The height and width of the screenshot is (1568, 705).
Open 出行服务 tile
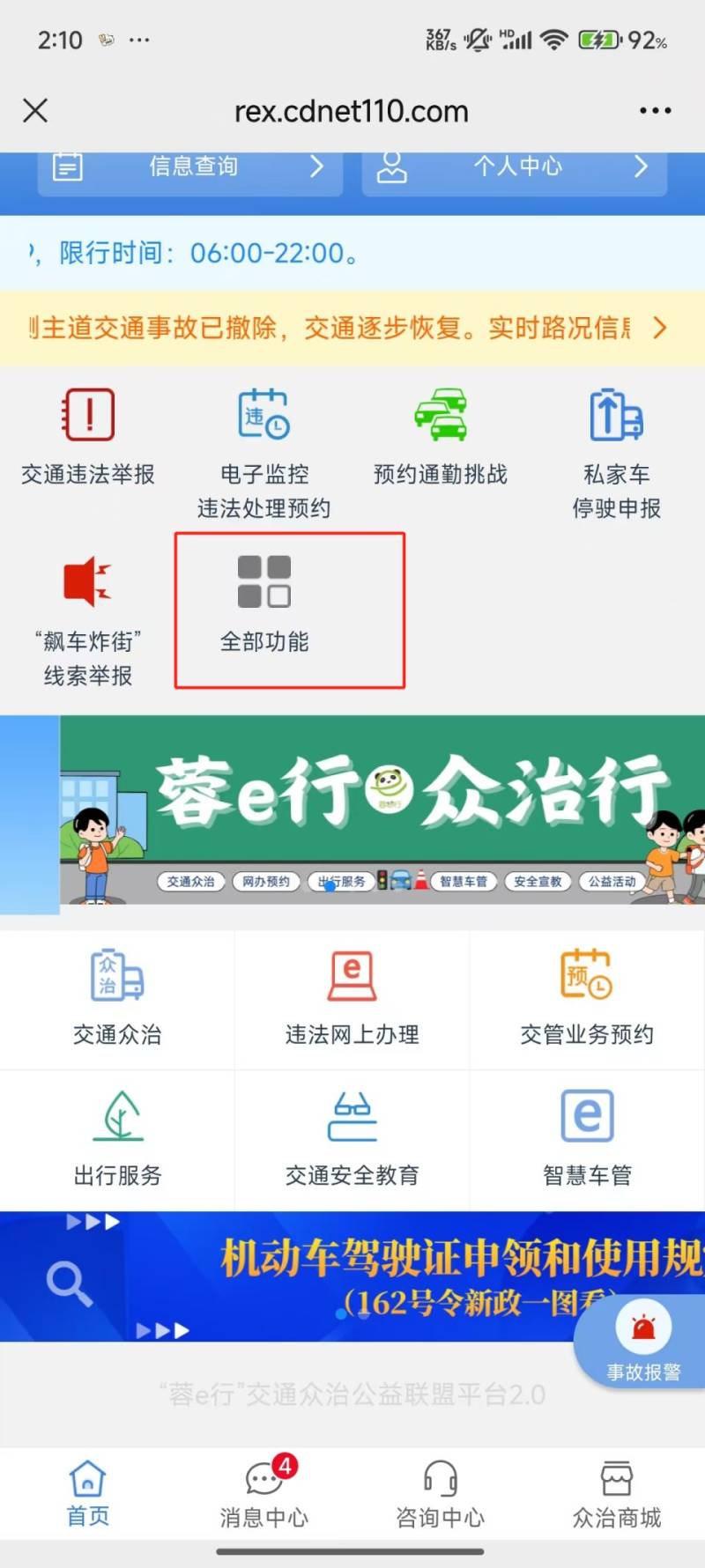(x=117, y=1140)
